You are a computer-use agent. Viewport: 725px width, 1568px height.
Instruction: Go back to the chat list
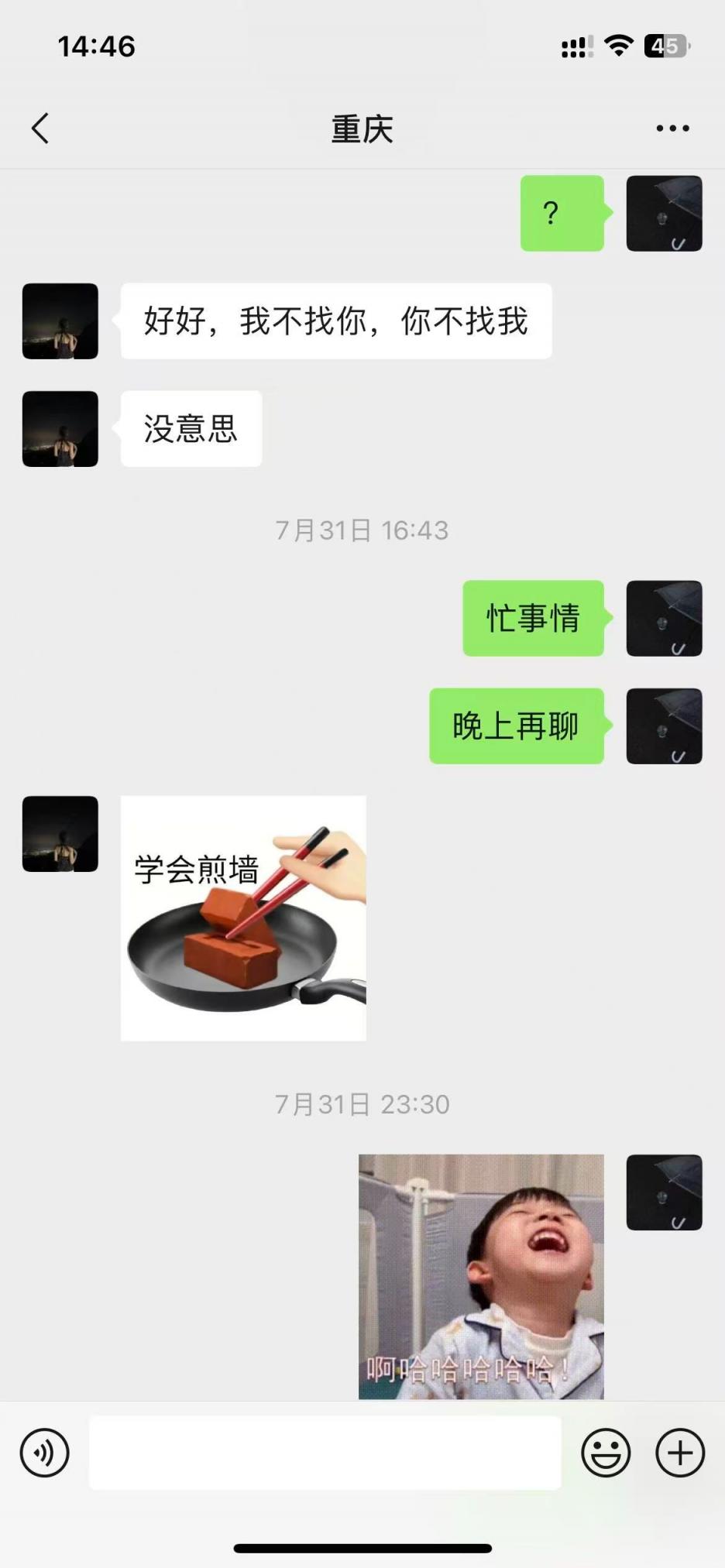40,129
